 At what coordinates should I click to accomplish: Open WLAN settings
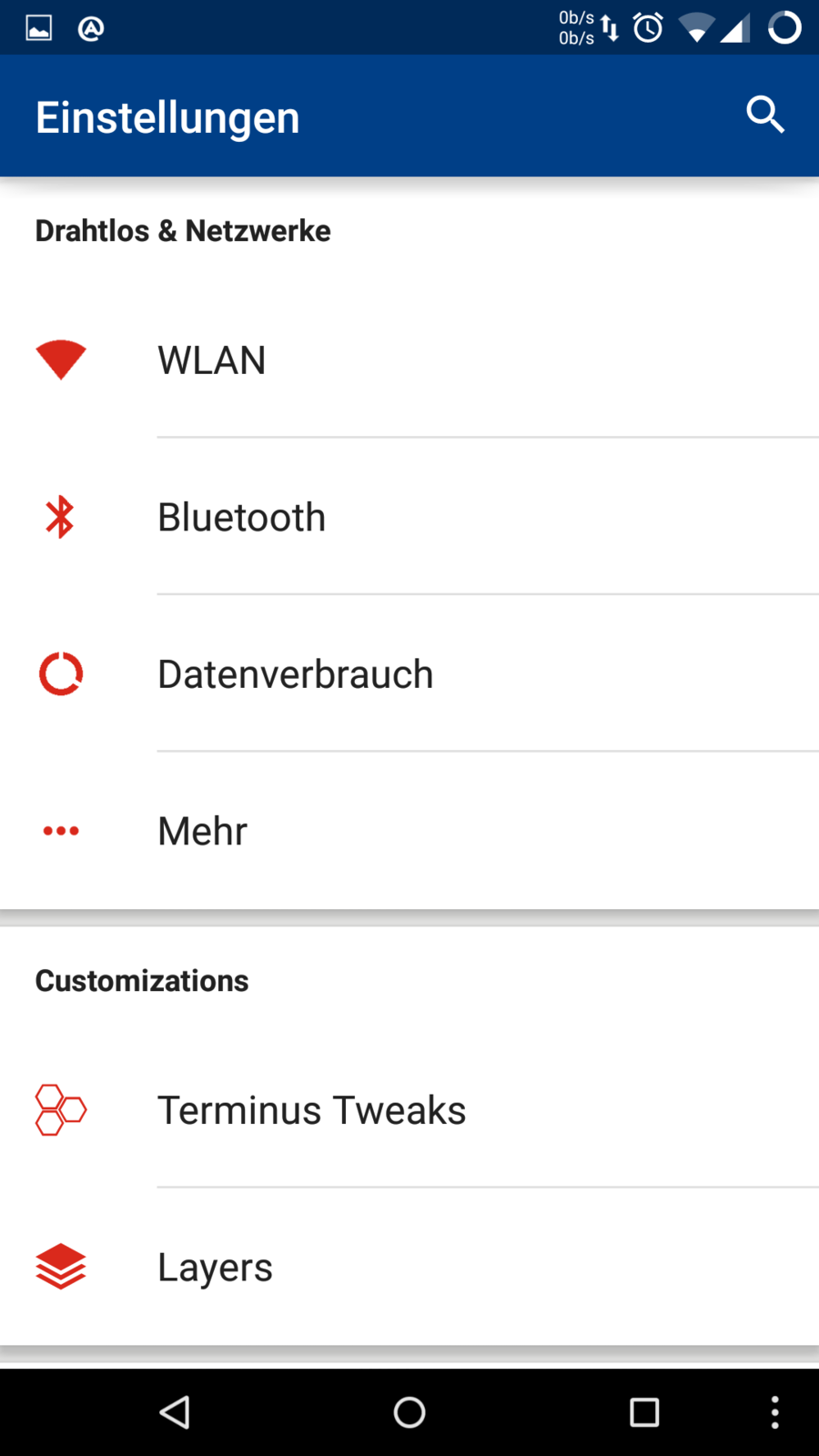point(409,360)
